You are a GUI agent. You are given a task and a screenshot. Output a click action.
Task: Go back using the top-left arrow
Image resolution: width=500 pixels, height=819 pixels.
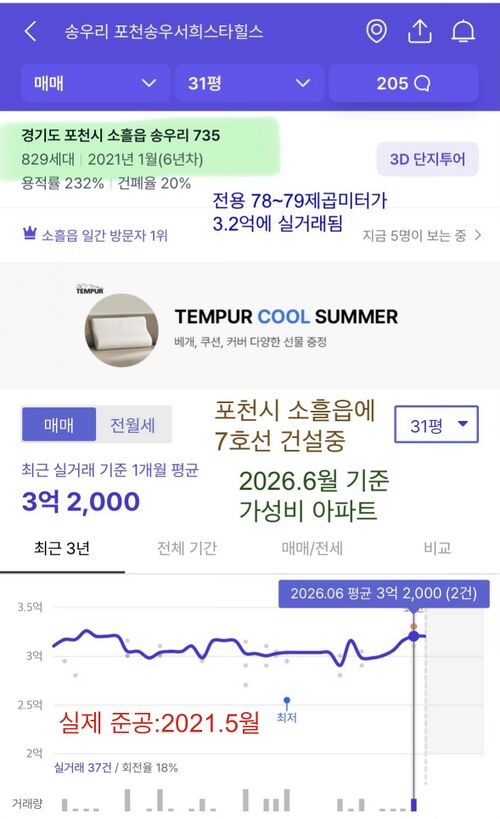(30, 32)
